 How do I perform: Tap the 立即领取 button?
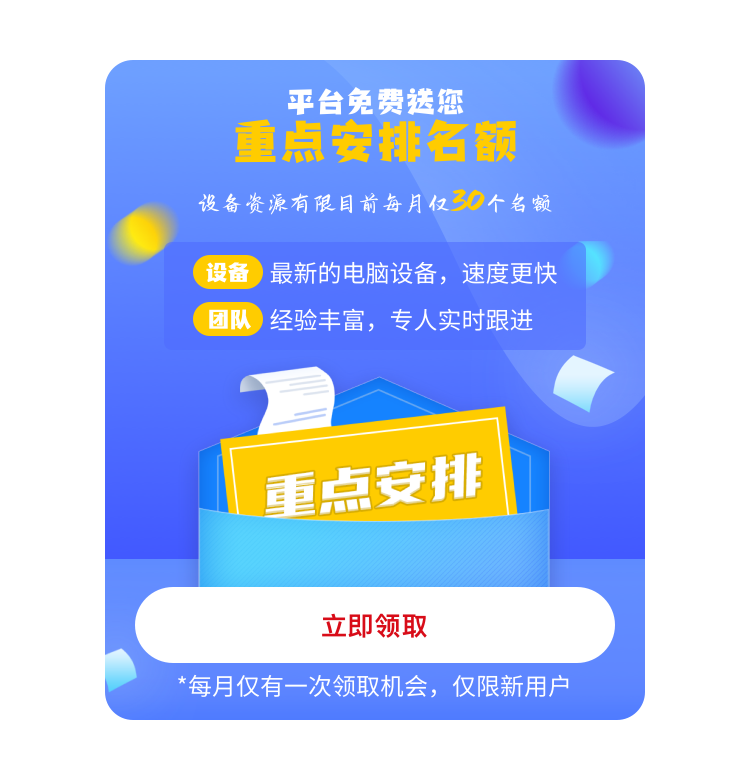point(375,626)
